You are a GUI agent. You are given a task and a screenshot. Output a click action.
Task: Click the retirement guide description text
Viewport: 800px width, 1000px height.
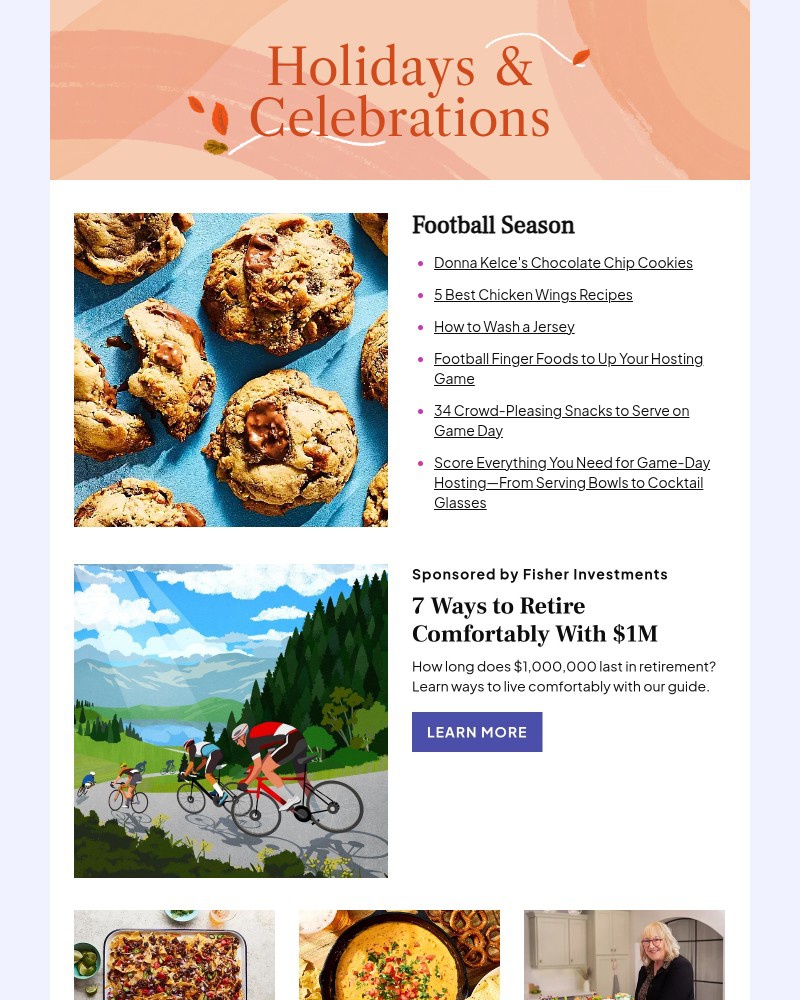pyautogui.click(x=564, y=676)
